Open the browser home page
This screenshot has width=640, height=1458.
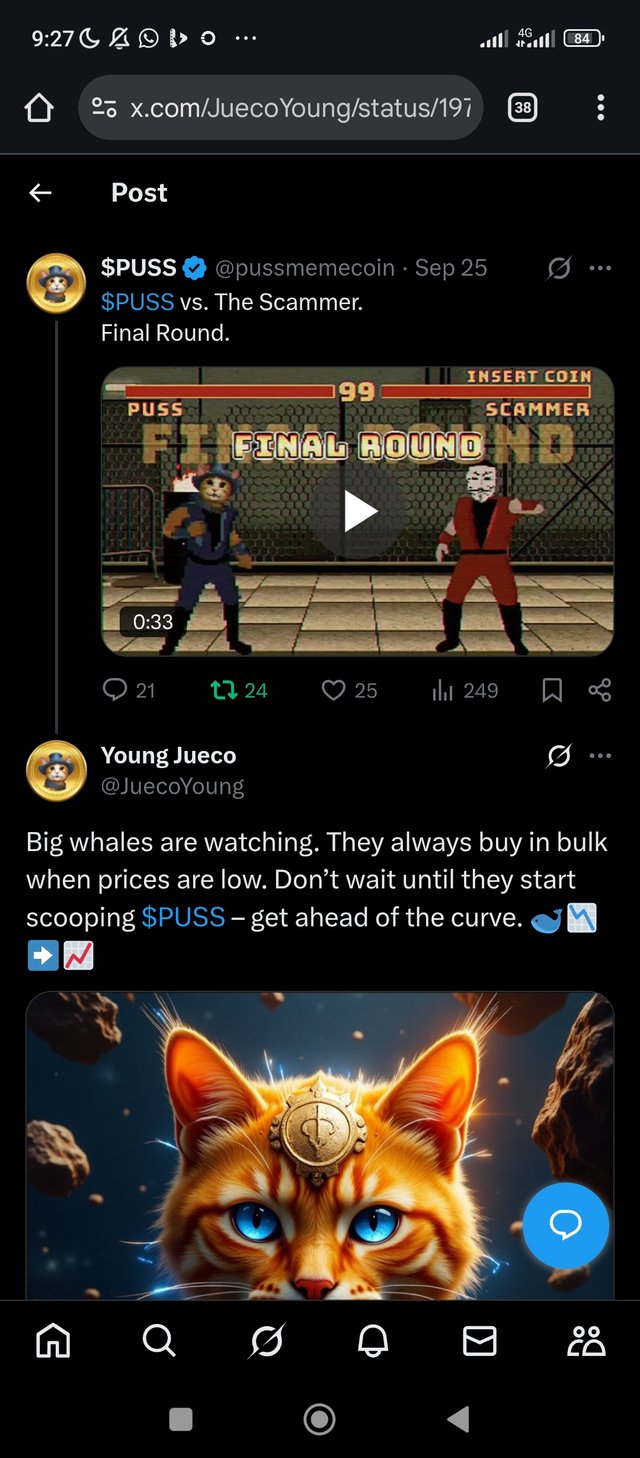coord(38,108)
